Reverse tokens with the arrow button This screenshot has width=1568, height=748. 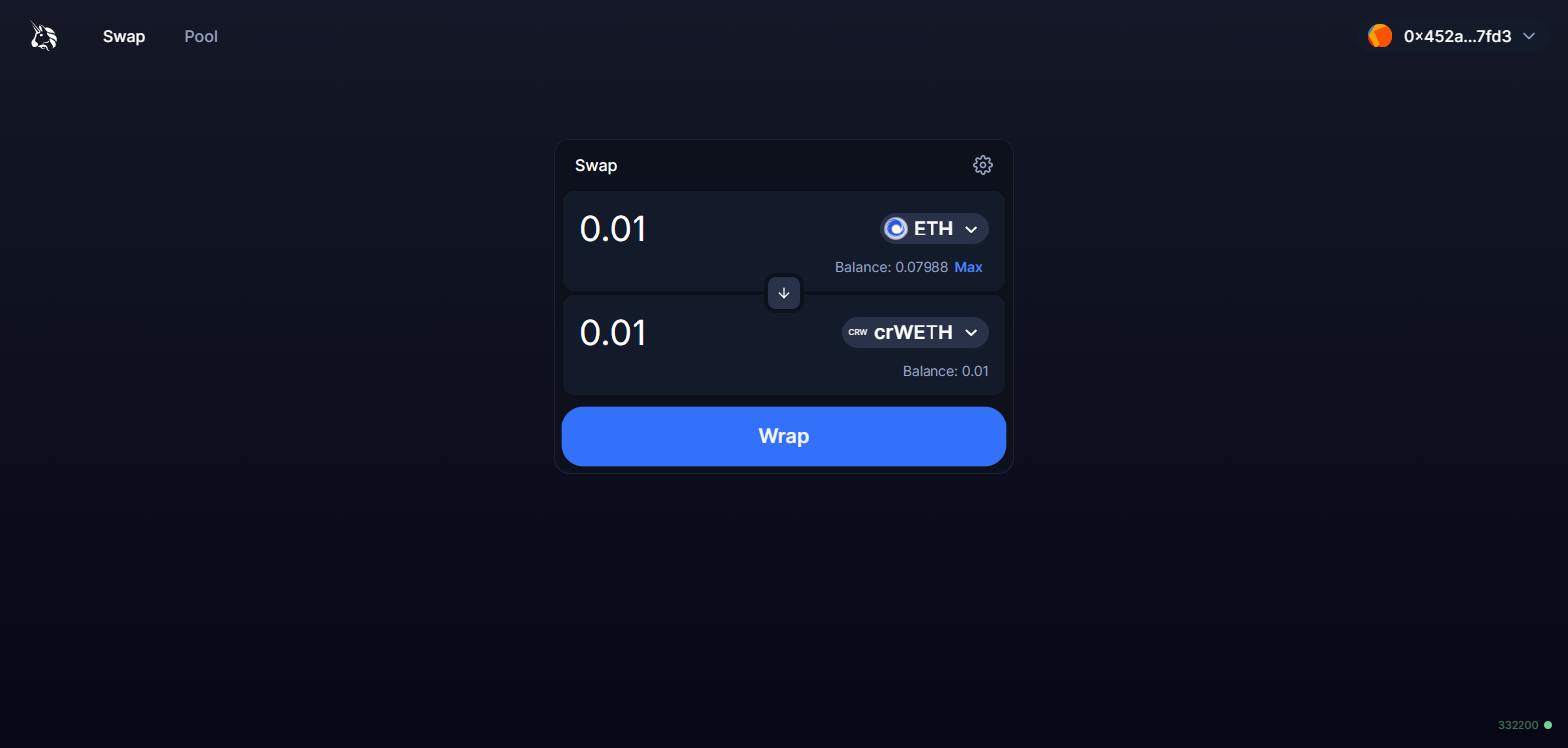point(784,293)
